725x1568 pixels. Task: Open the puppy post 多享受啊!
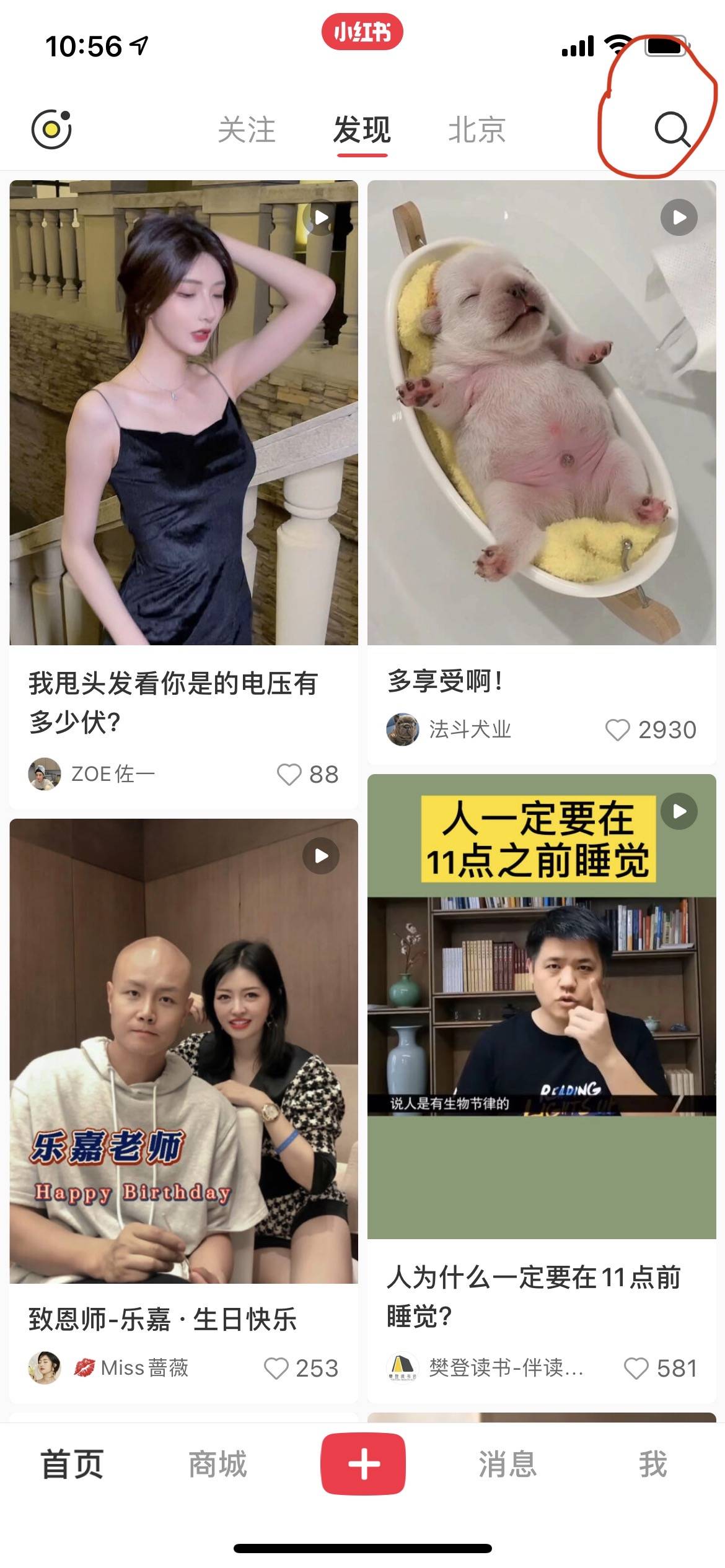coord(542,413)
